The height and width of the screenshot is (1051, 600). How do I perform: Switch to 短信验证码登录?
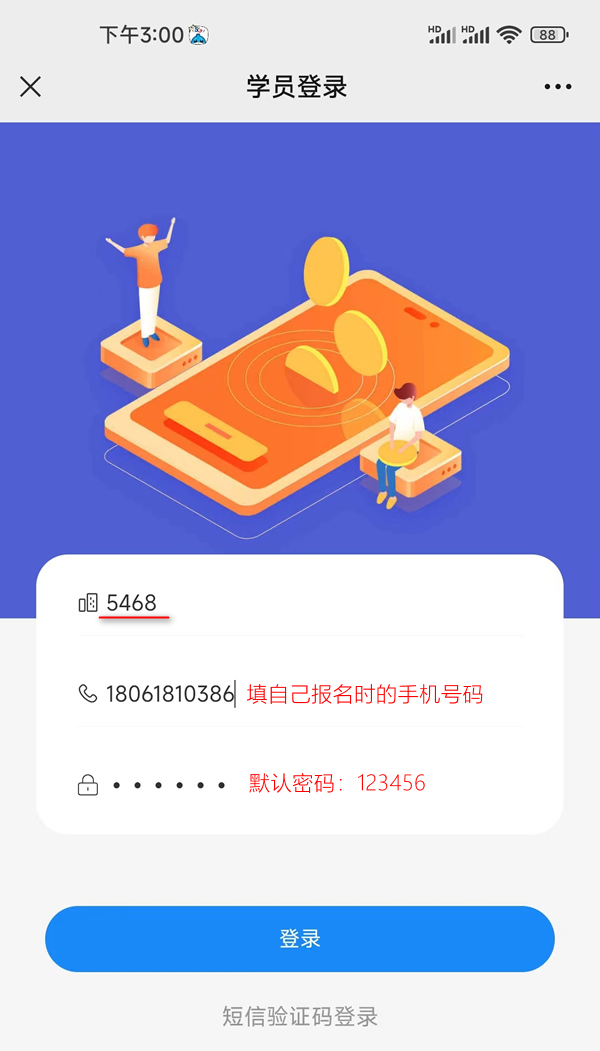pos(300,1017)
